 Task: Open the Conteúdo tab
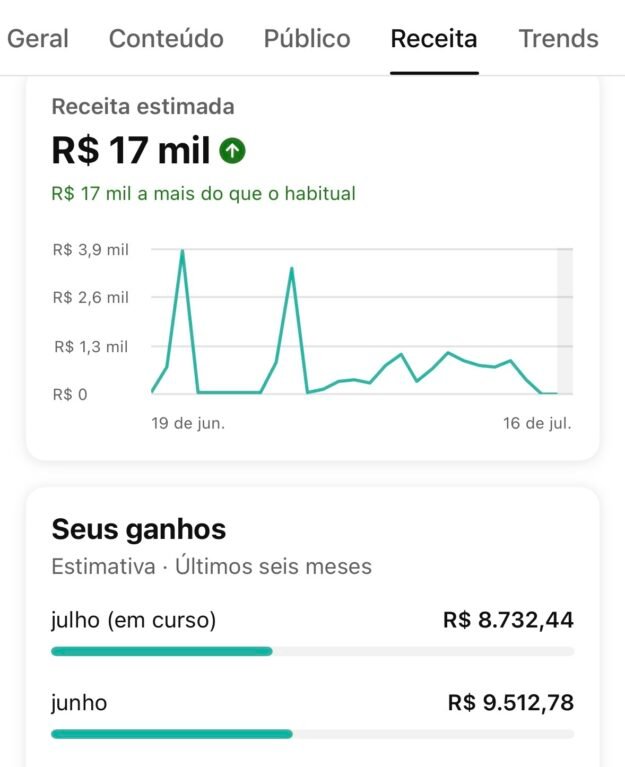click(x=166, y=39)
